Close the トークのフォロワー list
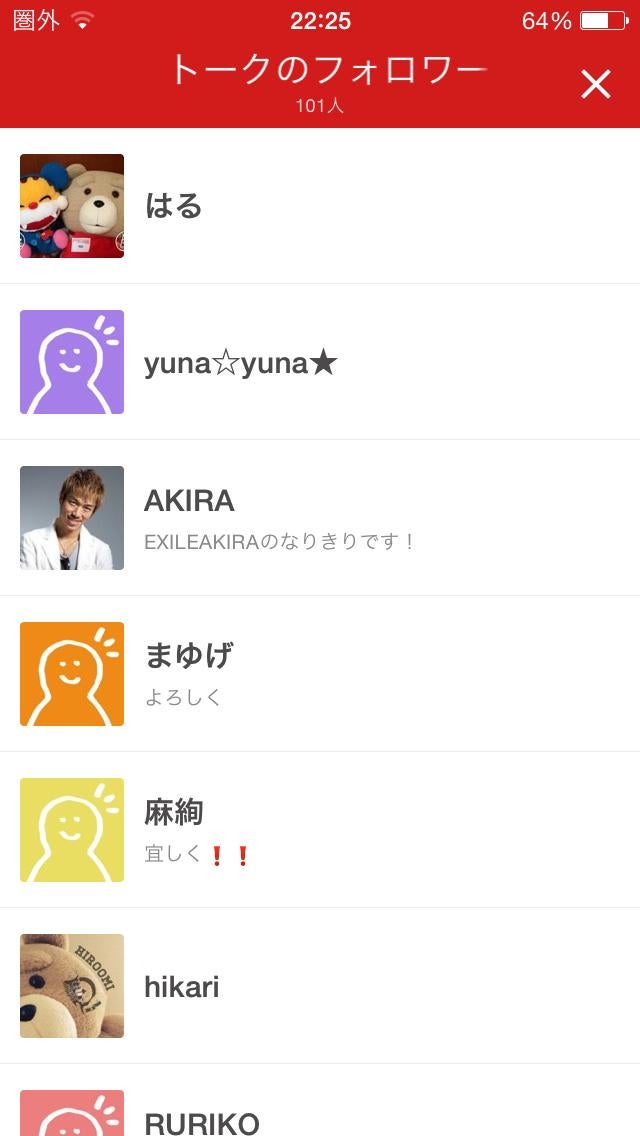Image resolution: width=640 pixels, height=1136 pixels. point(595,84)
